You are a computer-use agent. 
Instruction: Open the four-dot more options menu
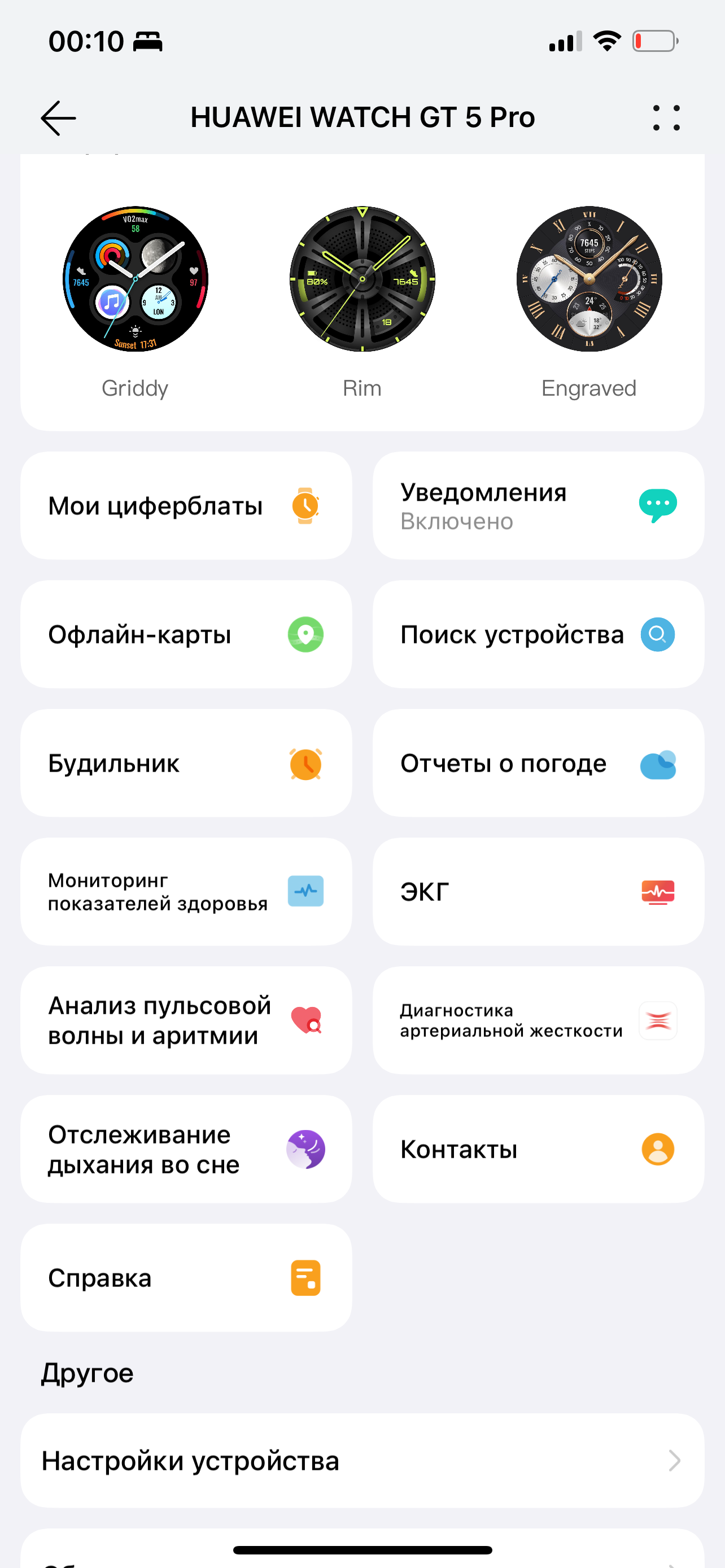click(x=666, y=117)
